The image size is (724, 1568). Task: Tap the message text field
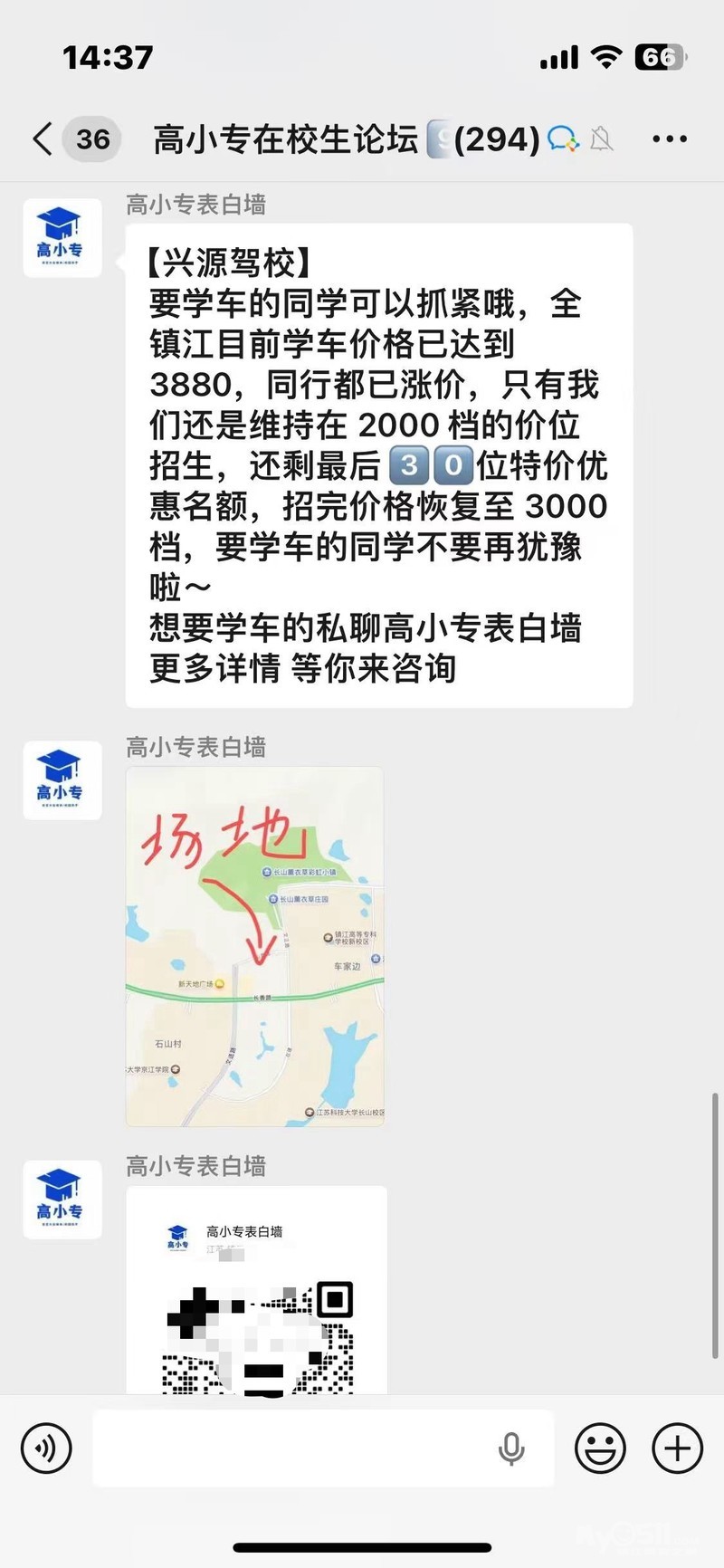[299, 1448]
